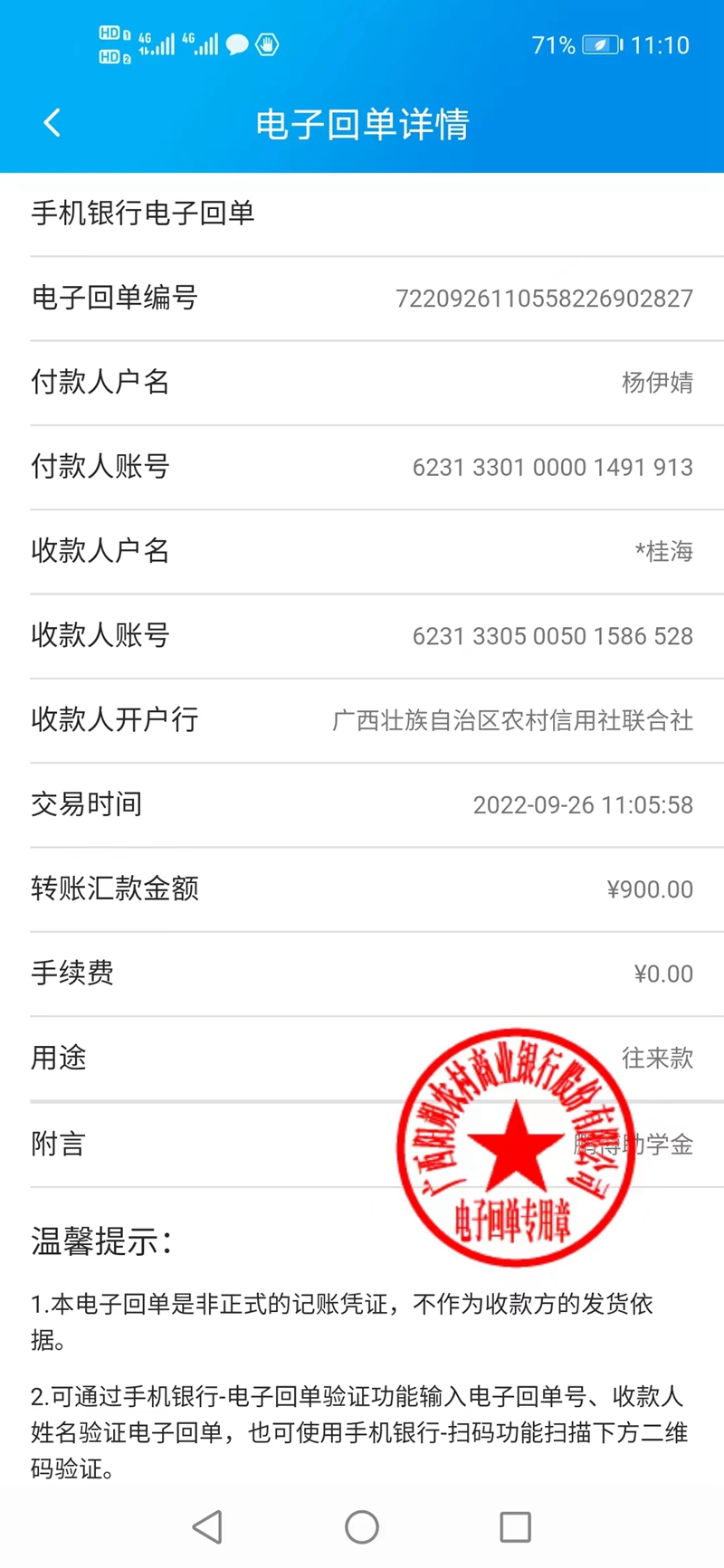Click the back arrow in the title bar
The height and width of the screenshot is (1568, 724).
52,122
